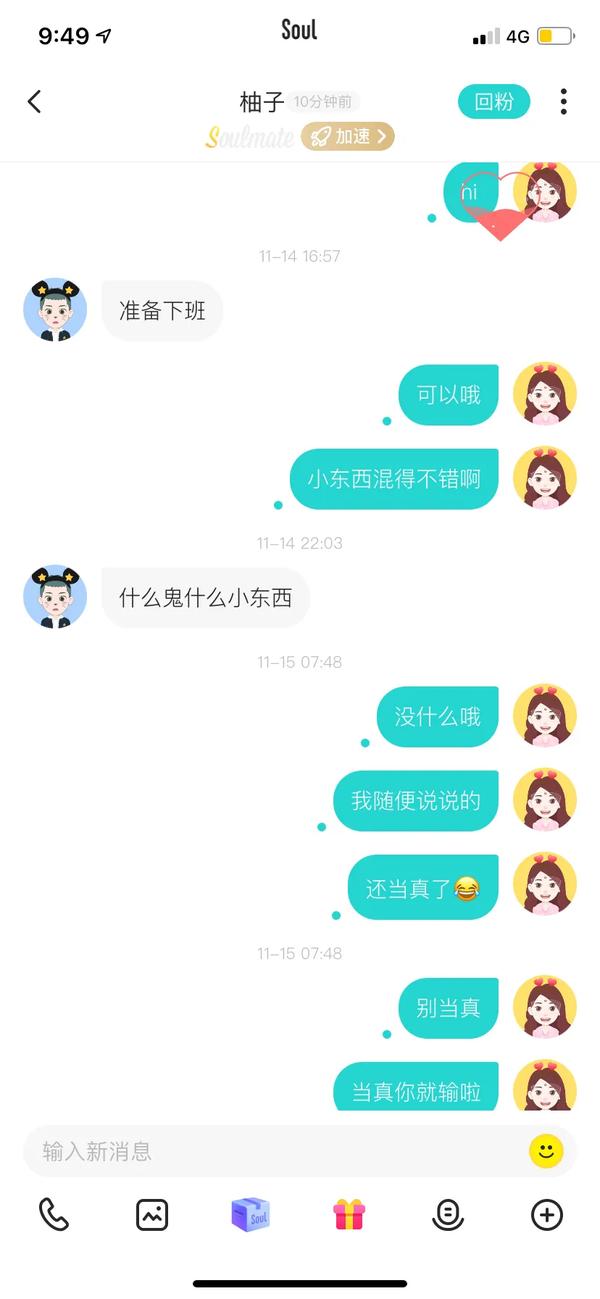
Task: Record a voice message
Action: [x=448, y=1215]
